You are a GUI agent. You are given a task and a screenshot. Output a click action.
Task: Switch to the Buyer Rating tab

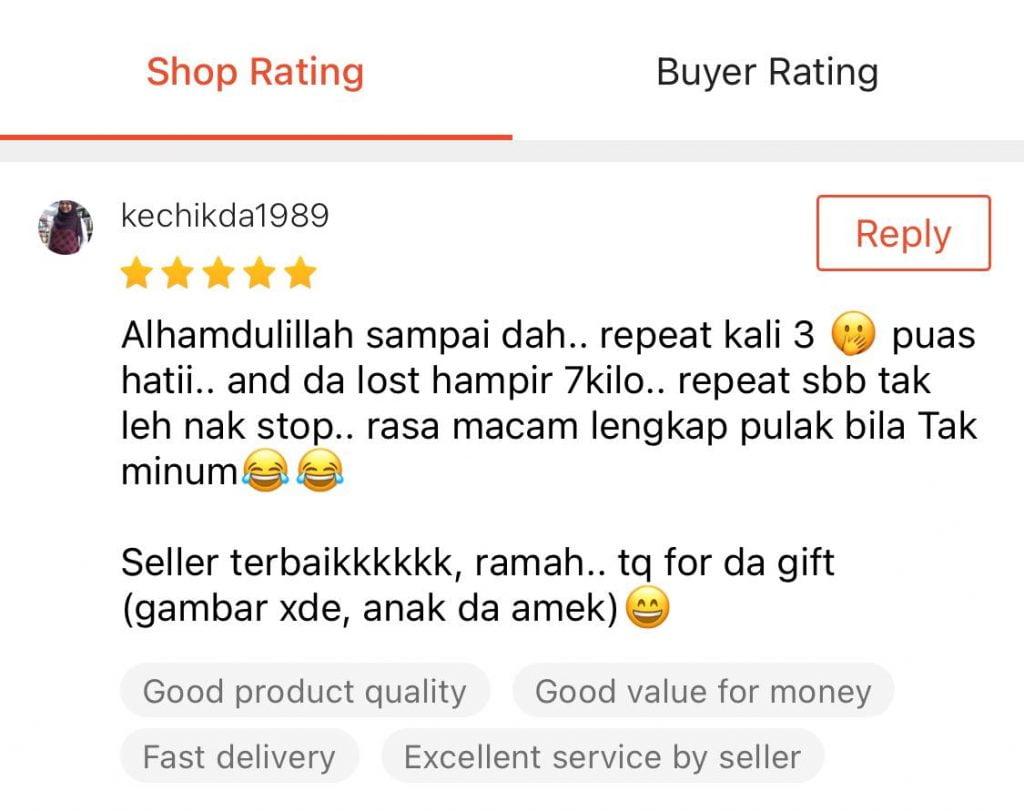click(767, 72)
